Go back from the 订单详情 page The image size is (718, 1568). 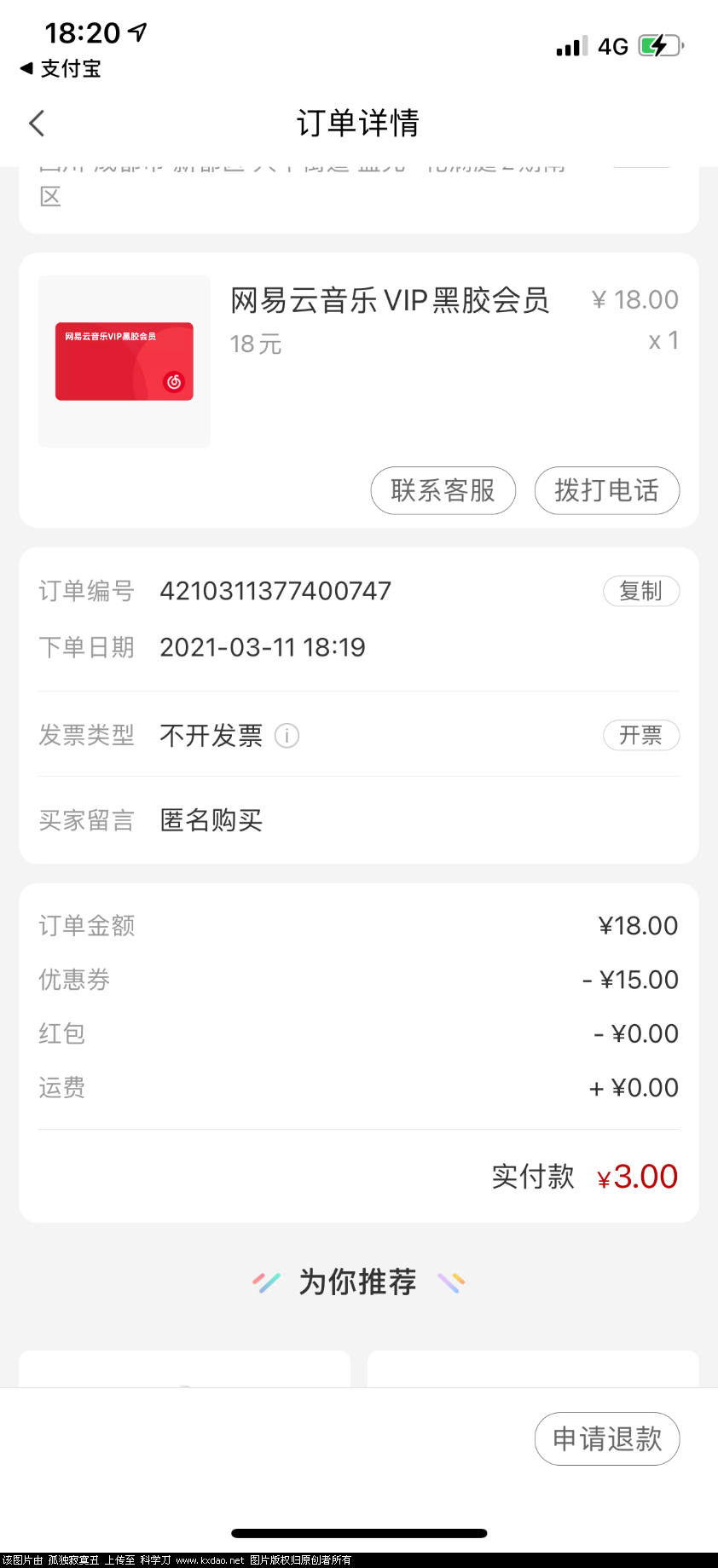tap(37, 124)
